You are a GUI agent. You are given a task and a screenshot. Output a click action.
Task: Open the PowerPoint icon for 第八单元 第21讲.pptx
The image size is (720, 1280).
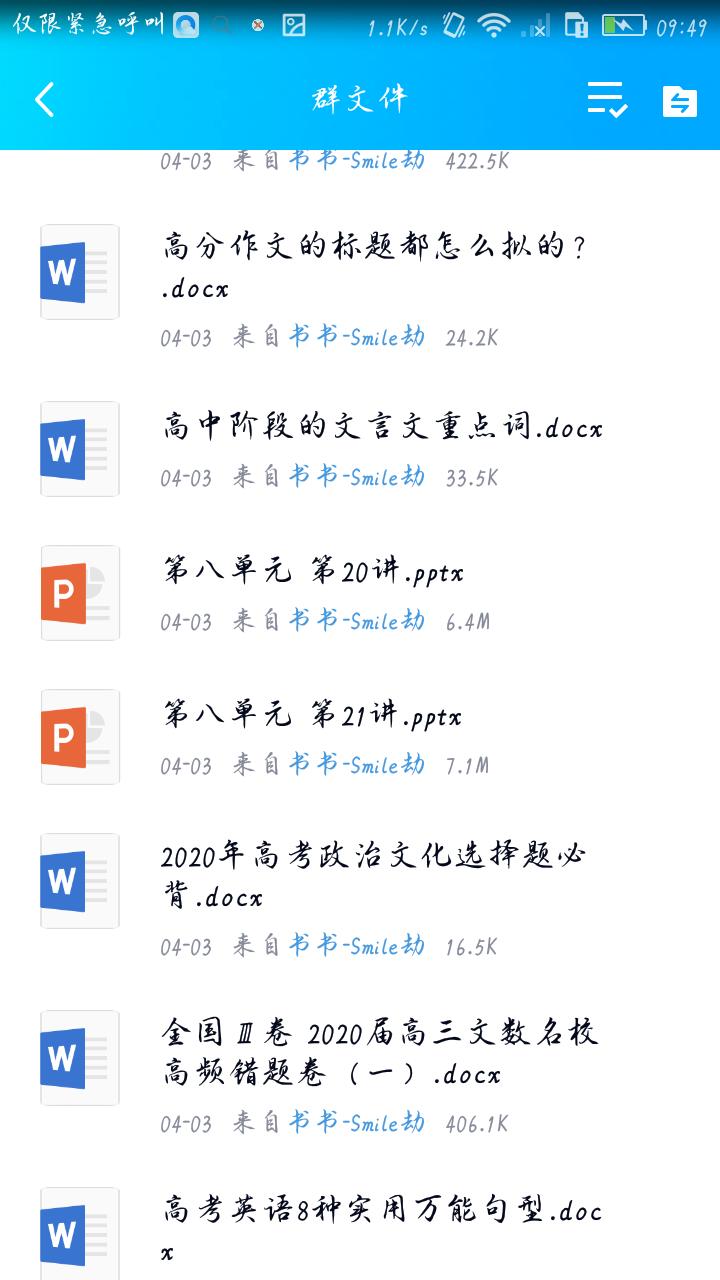pyautogui.click(x=79, y=737)
